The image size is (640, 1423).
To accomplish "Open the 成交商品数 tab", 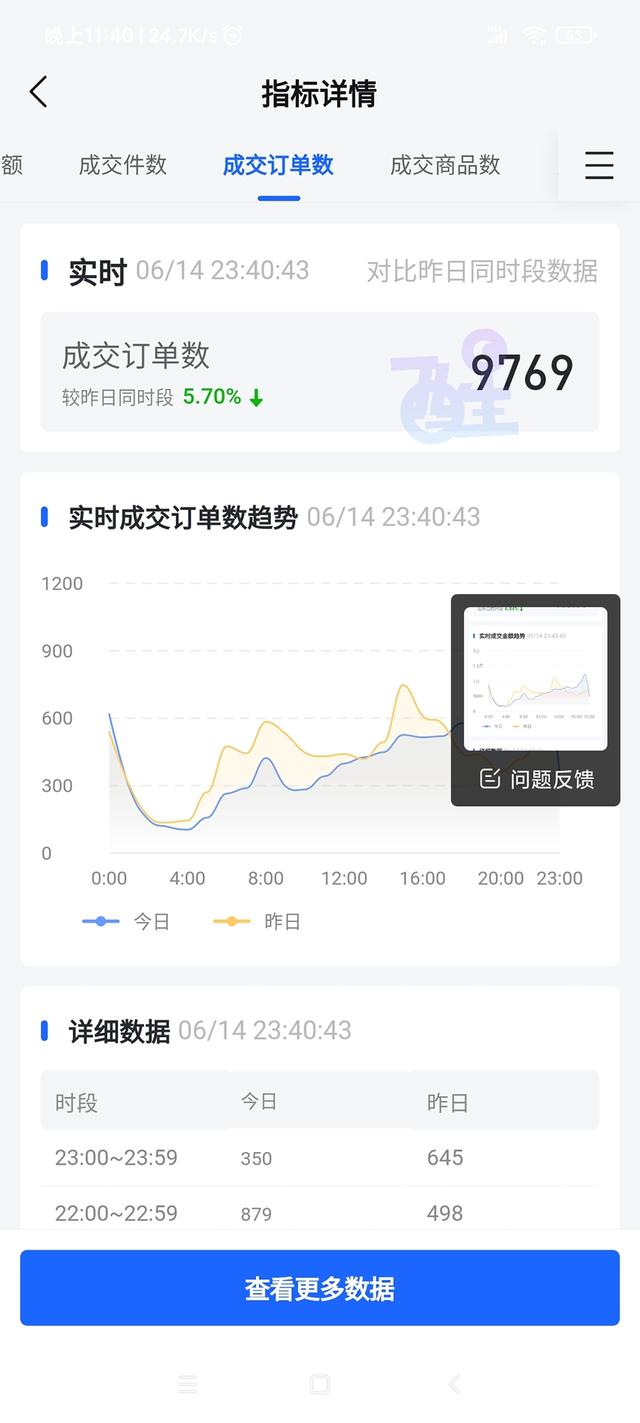I will click(445, 165).
